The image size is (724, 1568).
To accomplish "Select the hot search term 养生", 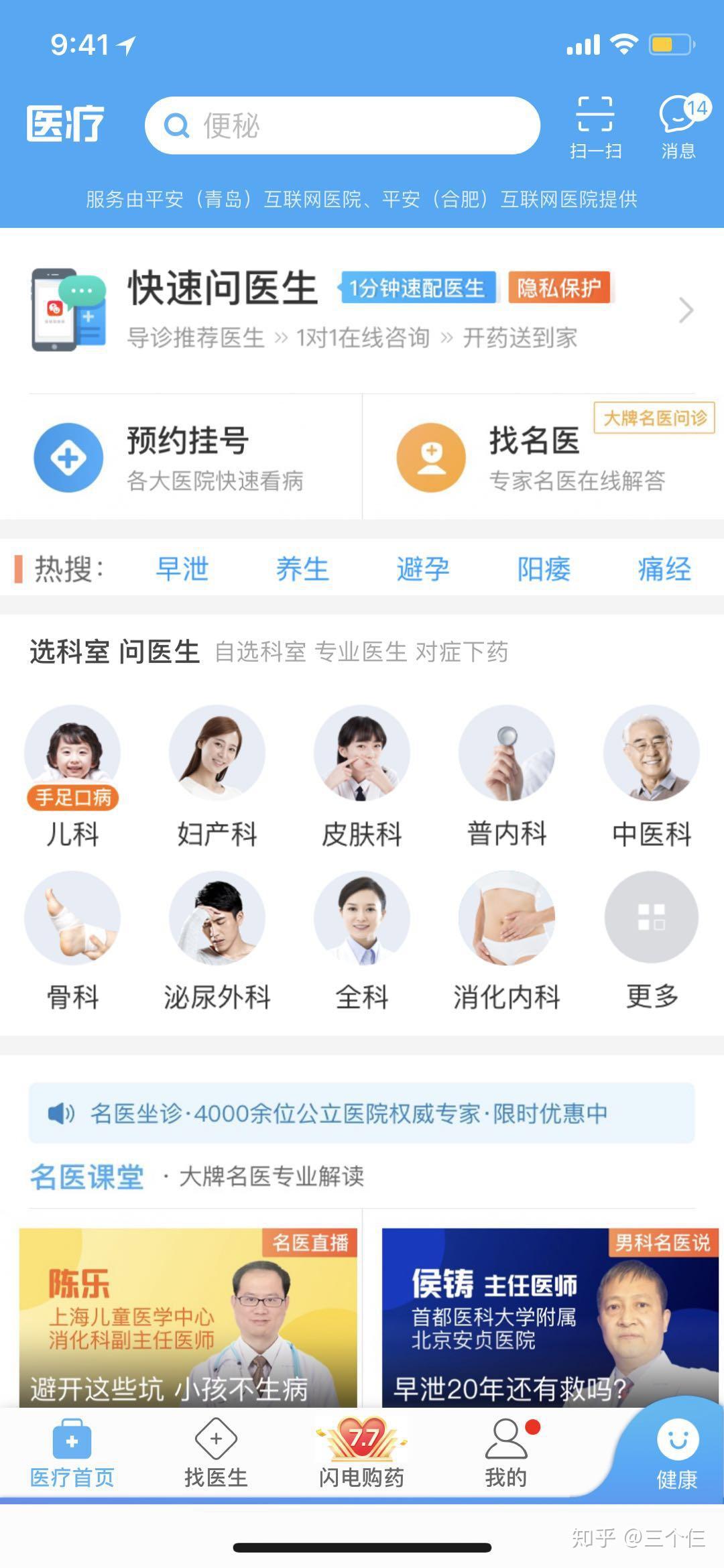I will [x=302, y=569].
